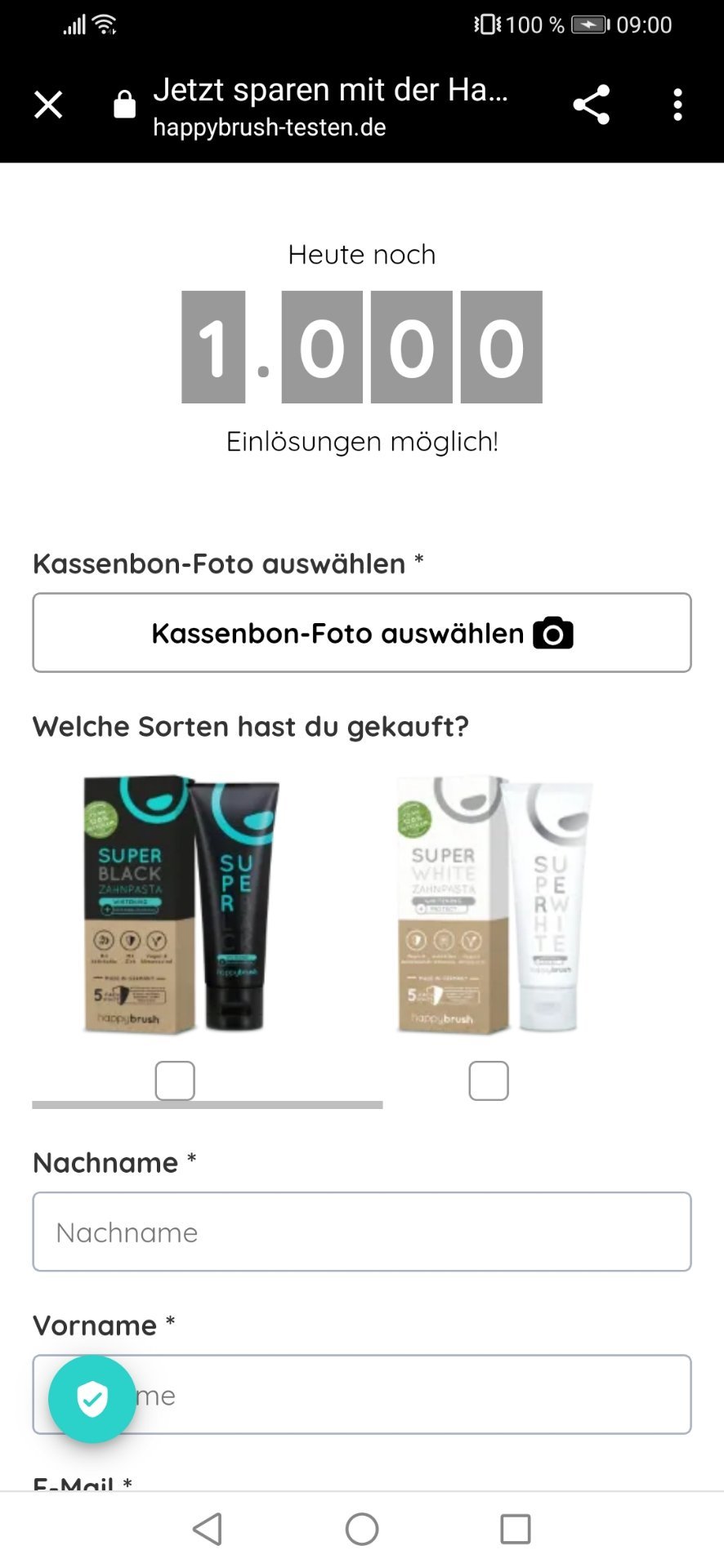Share this happybrush page
Screen dimensions: 724x1568
click(592, 105)
